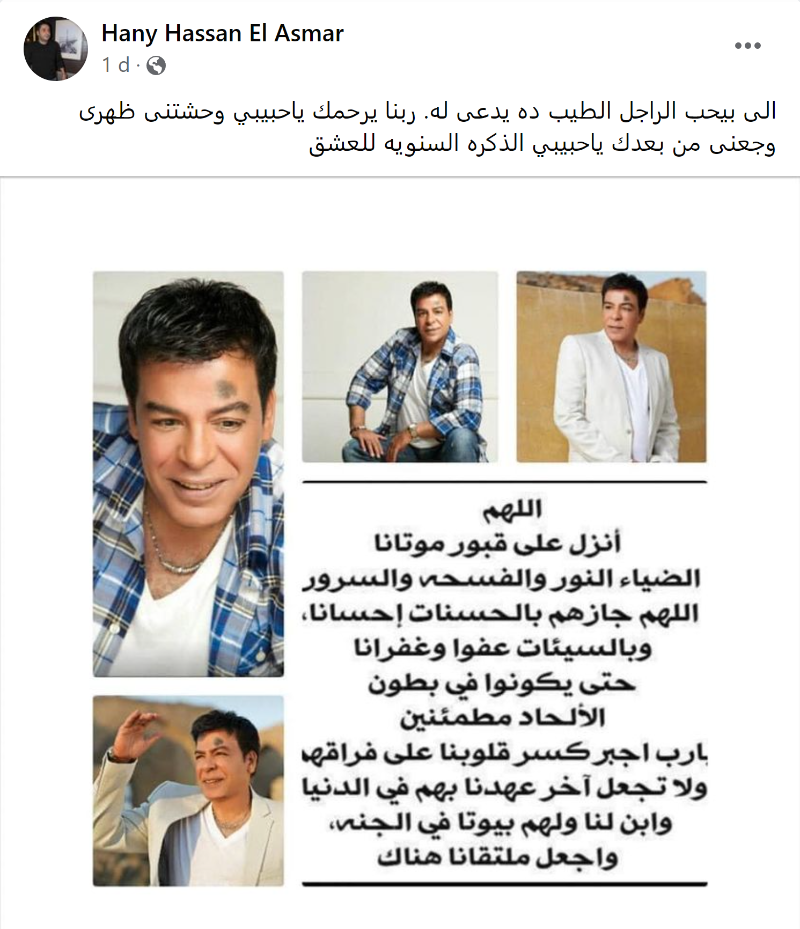
Task: Open the post's 1 d timestamp
Action: pos(116,65)
